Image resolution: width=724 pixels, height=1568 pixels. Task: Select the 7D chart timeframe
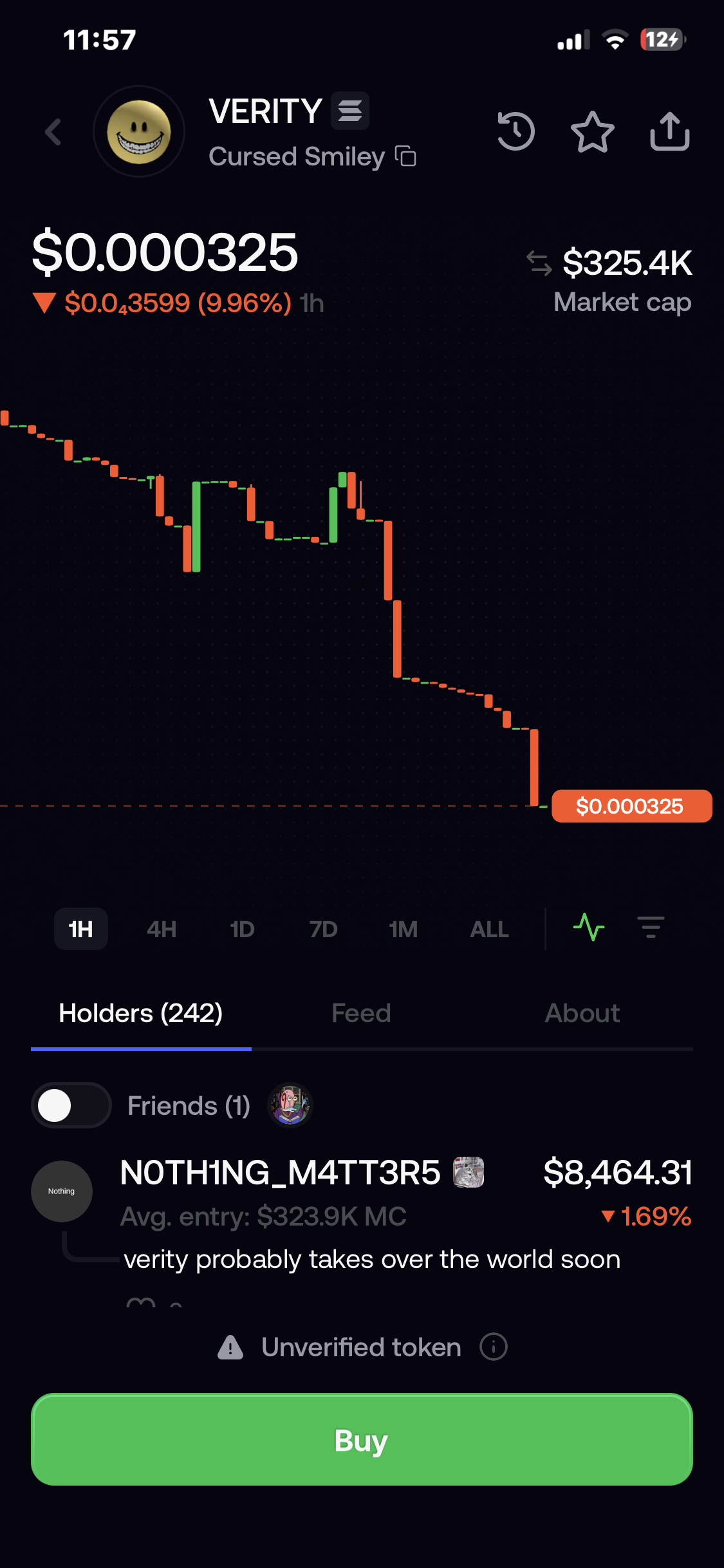(323, 929)
